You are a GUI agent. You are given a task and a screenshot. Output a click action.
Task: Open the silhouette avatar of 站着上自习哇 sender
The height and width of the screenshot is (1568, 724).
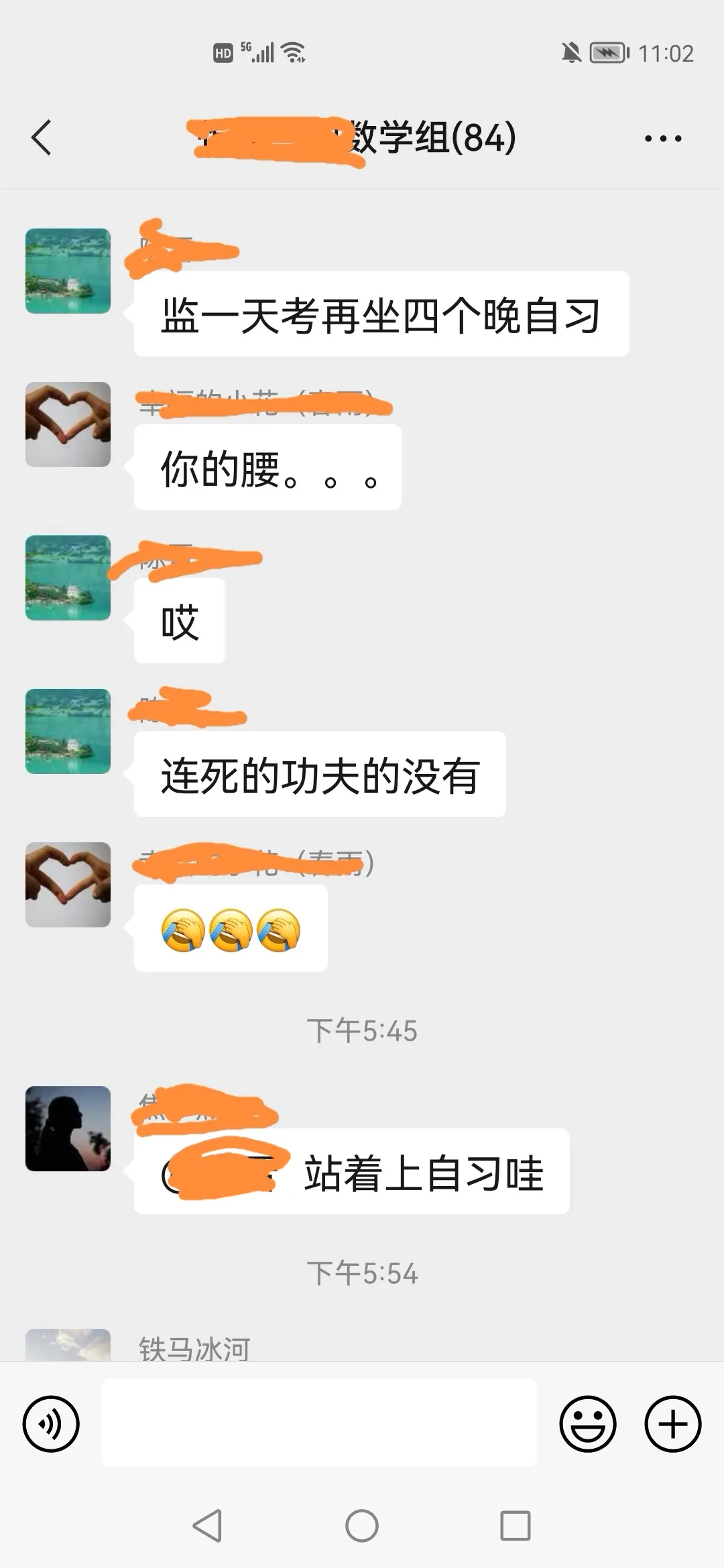tap(68, 1128)
